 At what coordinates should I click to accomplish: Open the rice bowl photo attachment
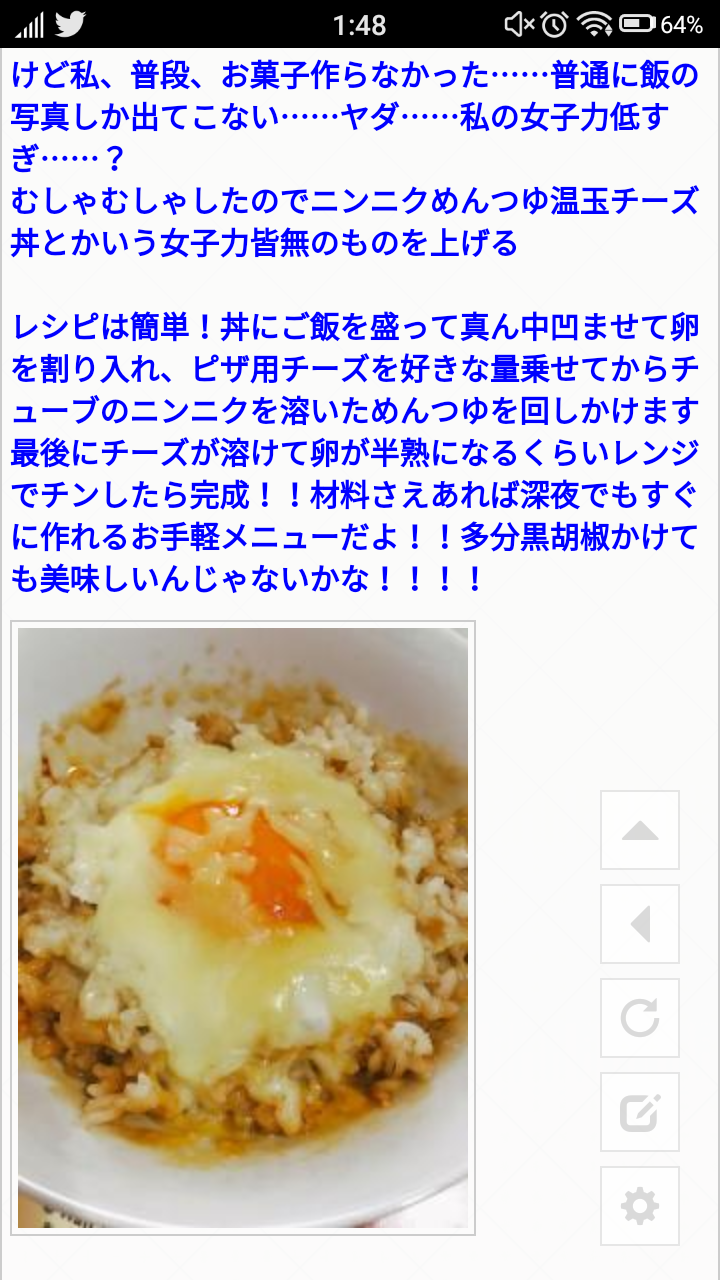(x=243, y=927)
